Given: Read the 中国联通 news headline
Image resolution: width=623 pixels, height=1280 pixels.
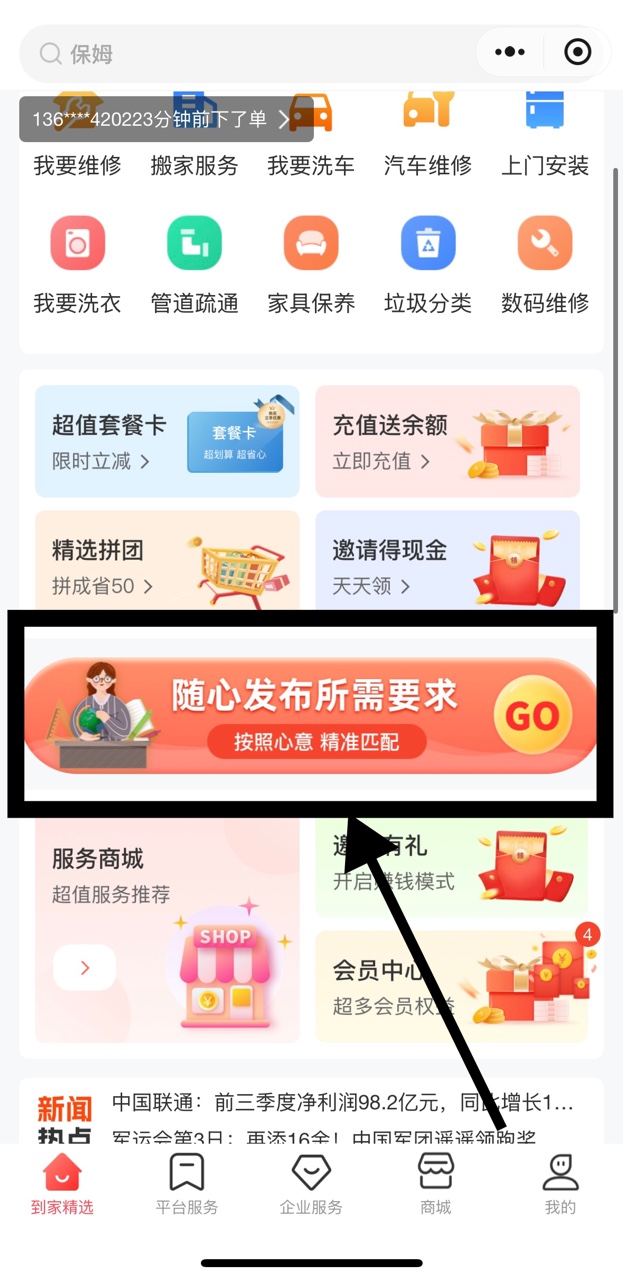Looking at the screenshot, I should pos(343,1104).
